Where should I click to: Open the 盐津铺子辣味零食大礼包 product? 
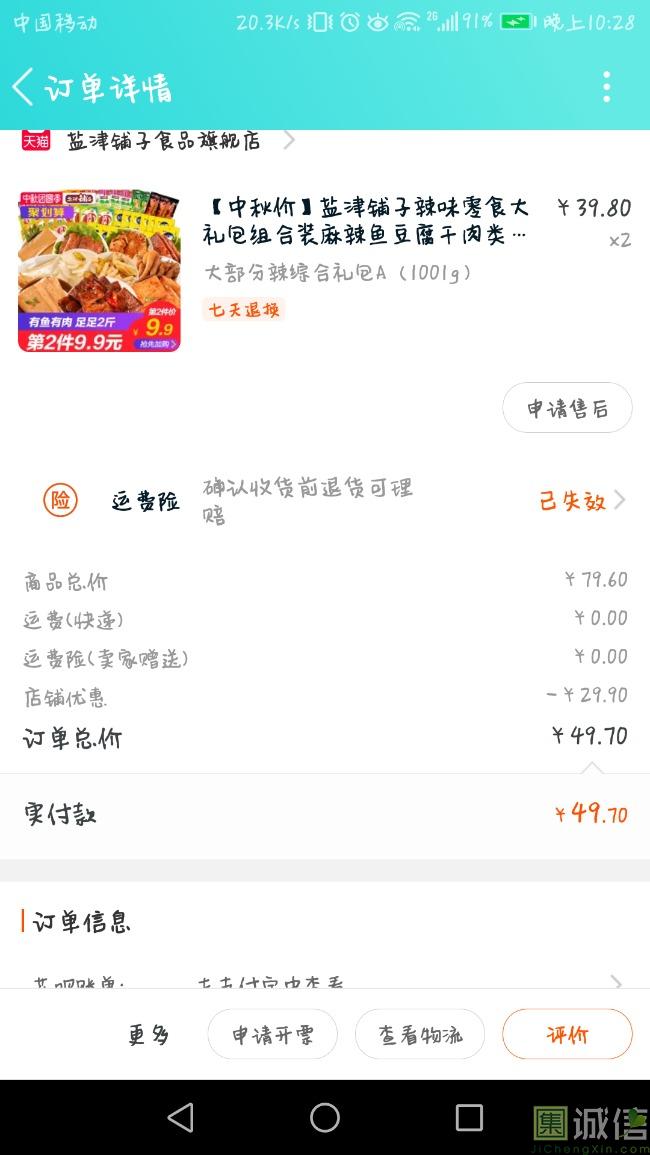[364, 221]
